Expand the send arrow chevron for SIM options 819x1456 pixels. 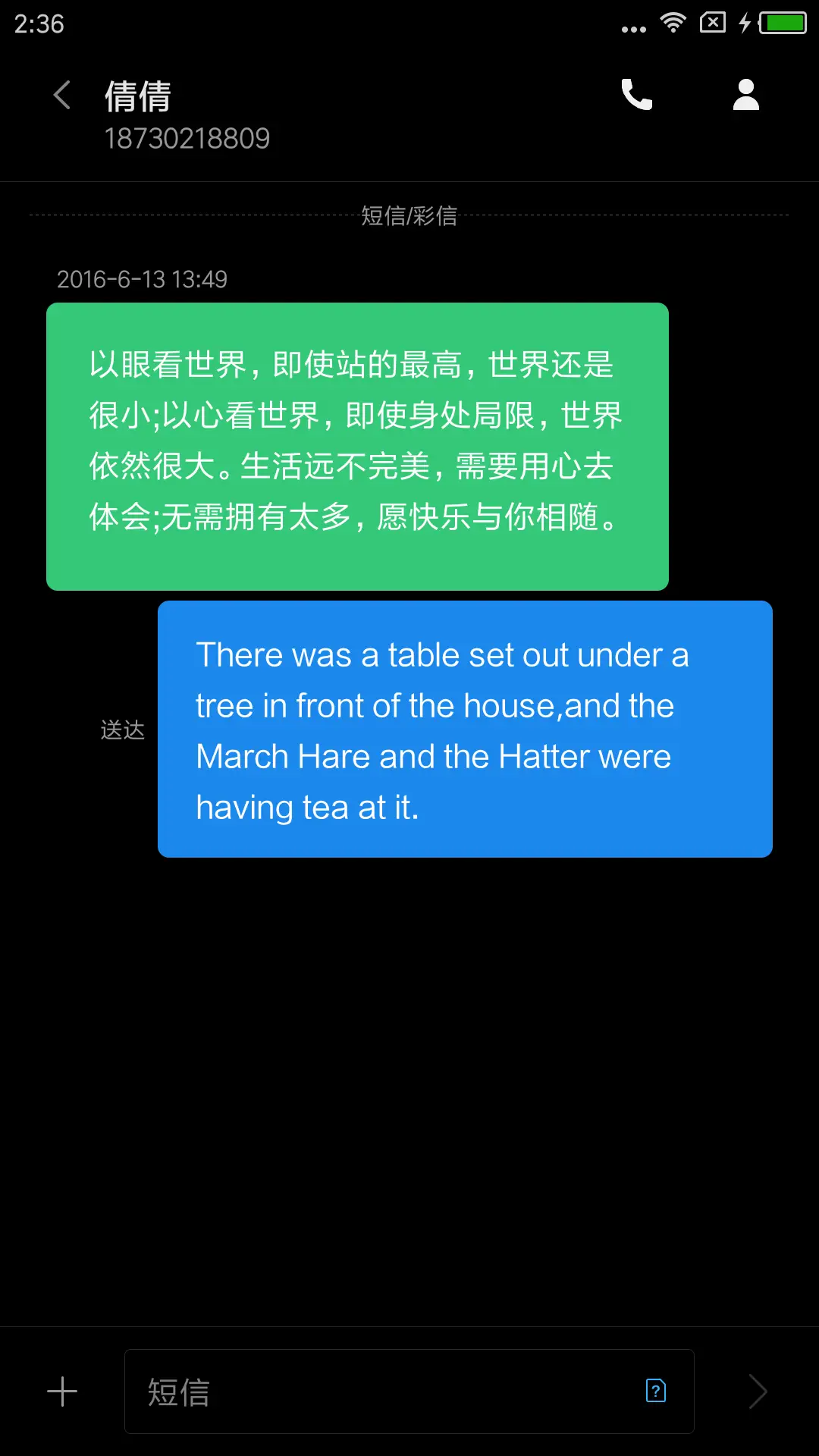758,1392
